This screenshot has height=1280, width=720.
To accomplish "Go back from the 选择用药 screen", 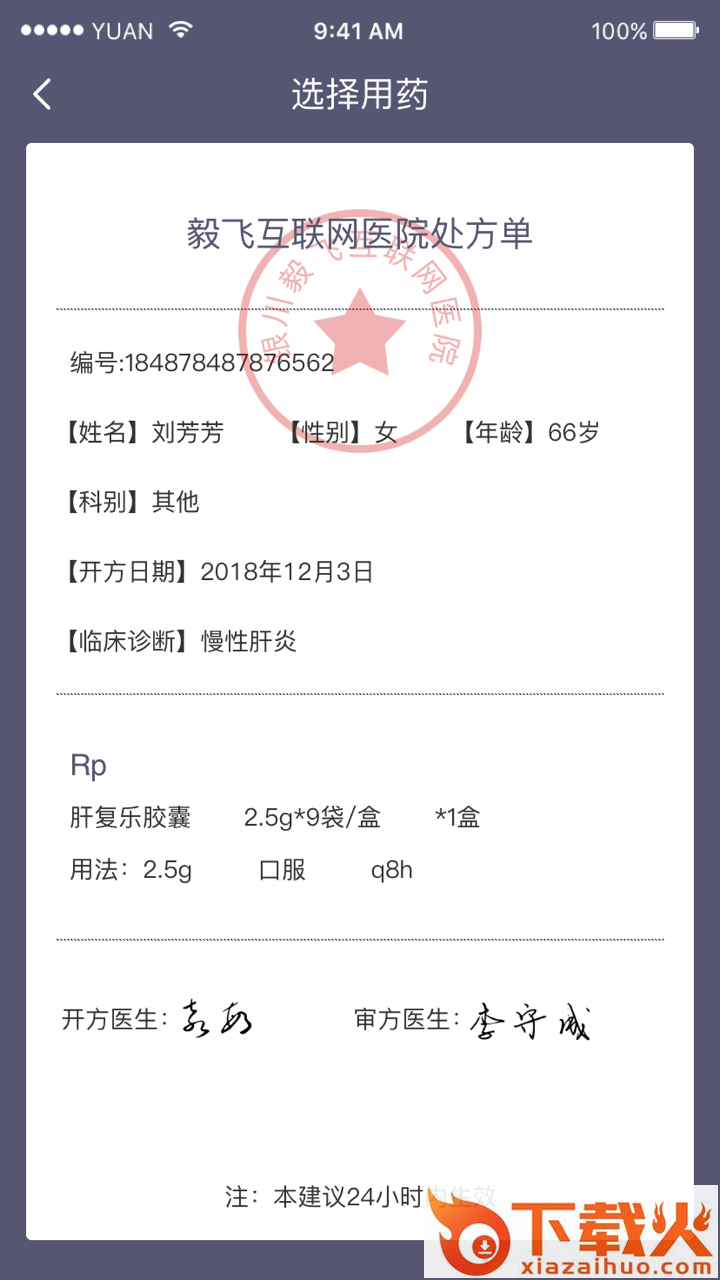I will 42,95.
